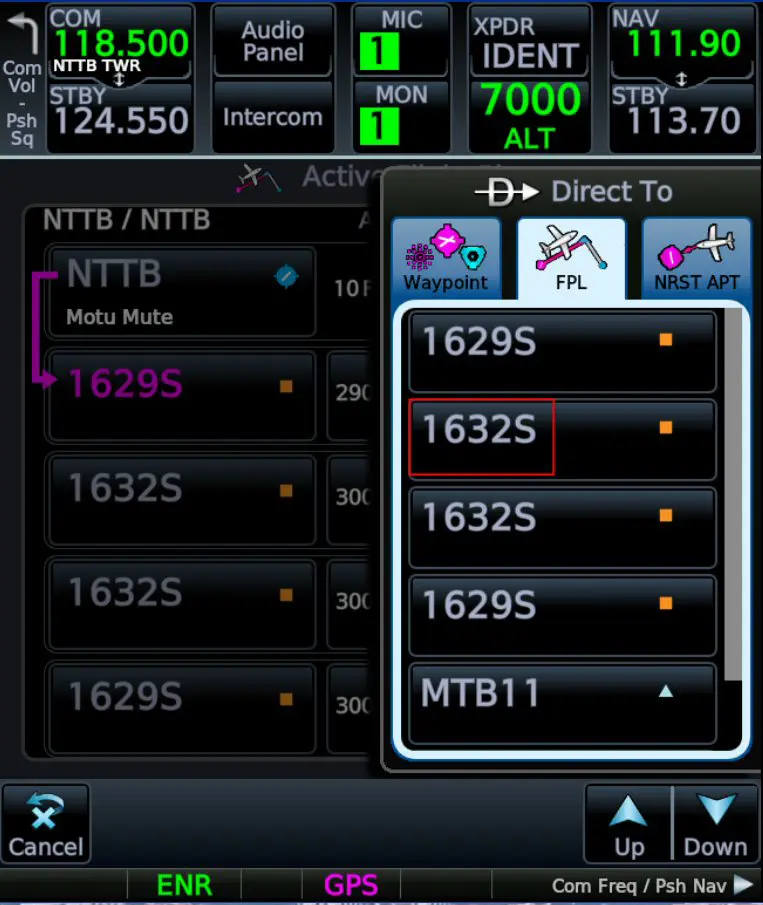Select MTB11 from the Direct To list
The width and height of the screenshot is (763, 905).
pos(562,703)
